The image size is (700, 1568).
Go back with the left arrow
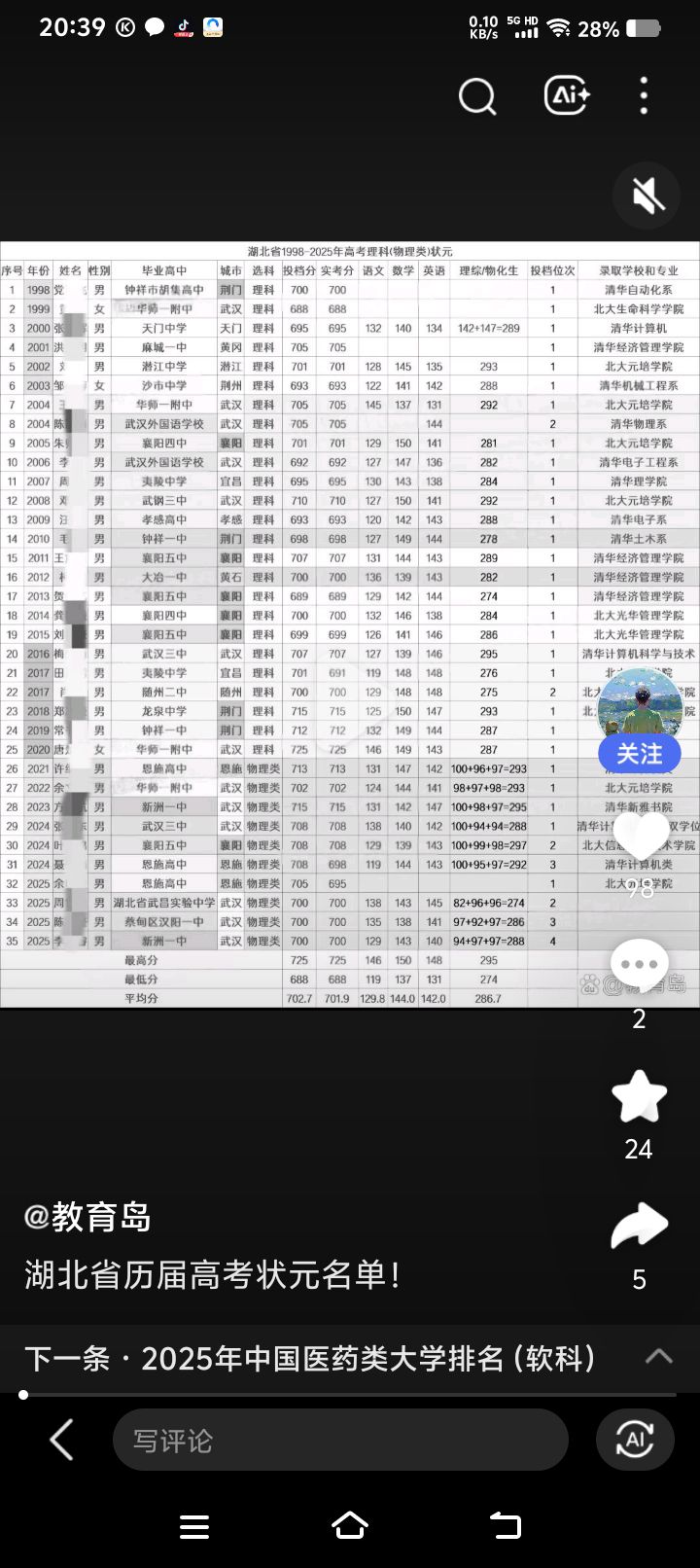point(61,1440)
